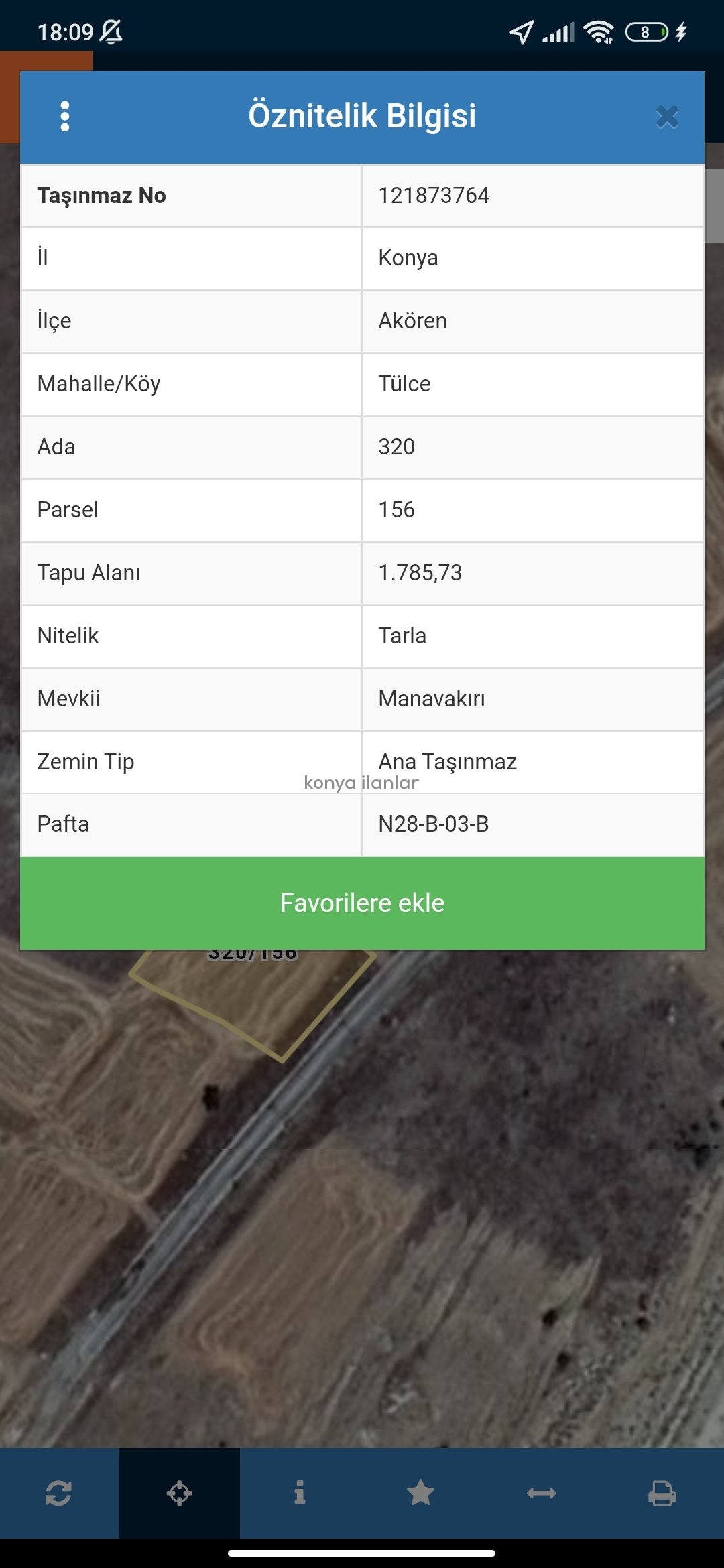
Task: Open favorites star in bottom toolbar
Action: pos(421,1492)
